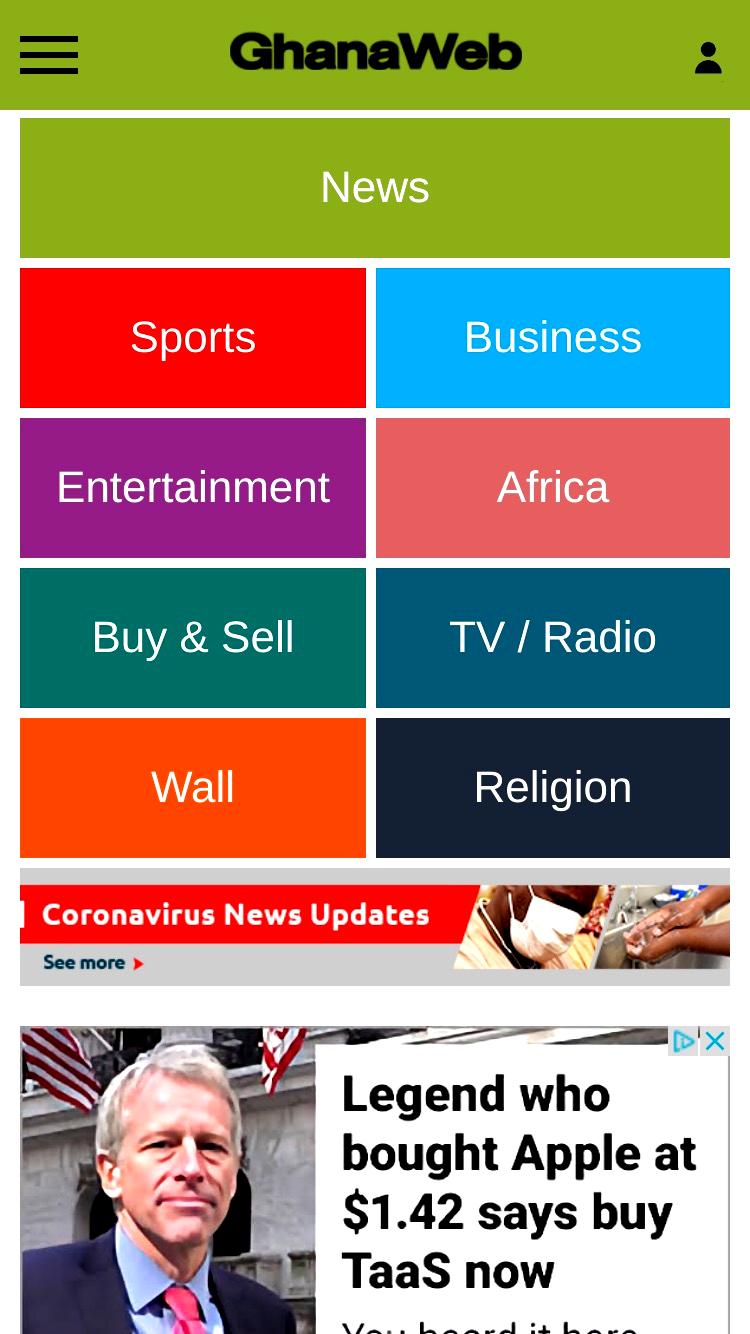
Task: Tap the GhanaWeb logo to go home
Action: 376,52
